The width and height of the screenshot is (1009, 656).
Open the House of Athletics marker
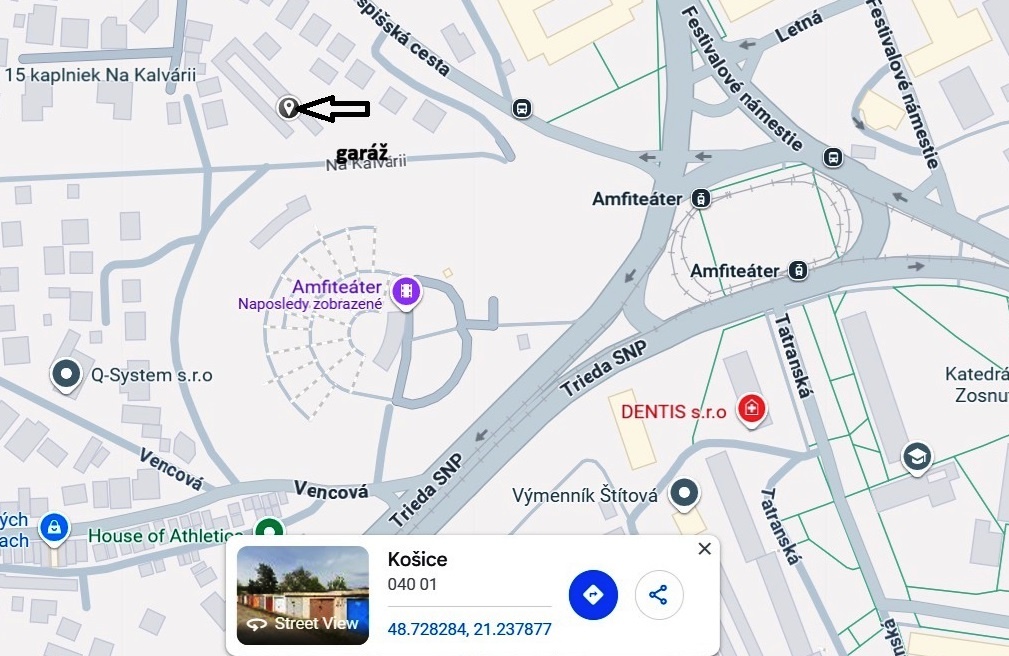(267, 530)
